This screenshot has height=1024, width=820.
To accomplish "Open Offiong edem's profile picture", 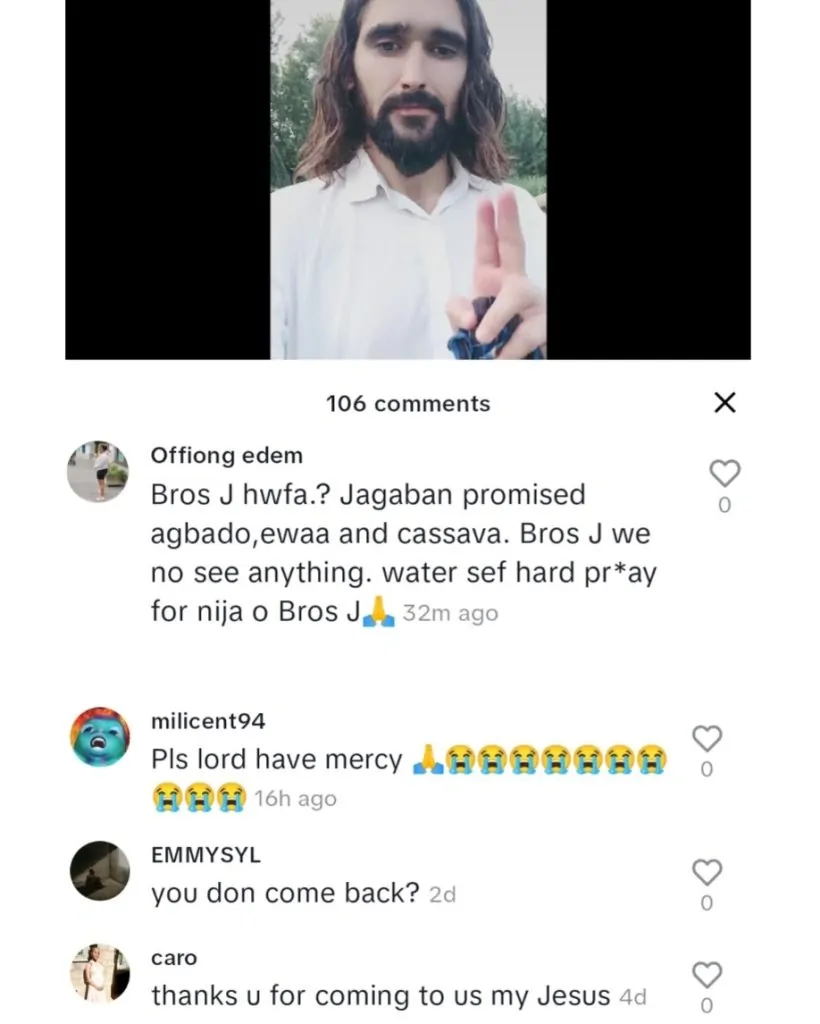I will pyautogui.click(x=98, y=471).
